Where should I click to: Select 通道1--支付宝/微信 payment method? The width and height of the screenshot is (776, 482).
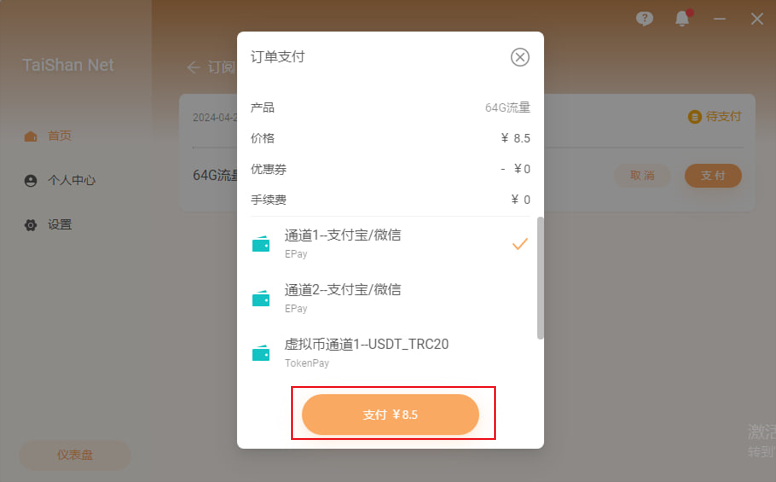tap(390, 243)
